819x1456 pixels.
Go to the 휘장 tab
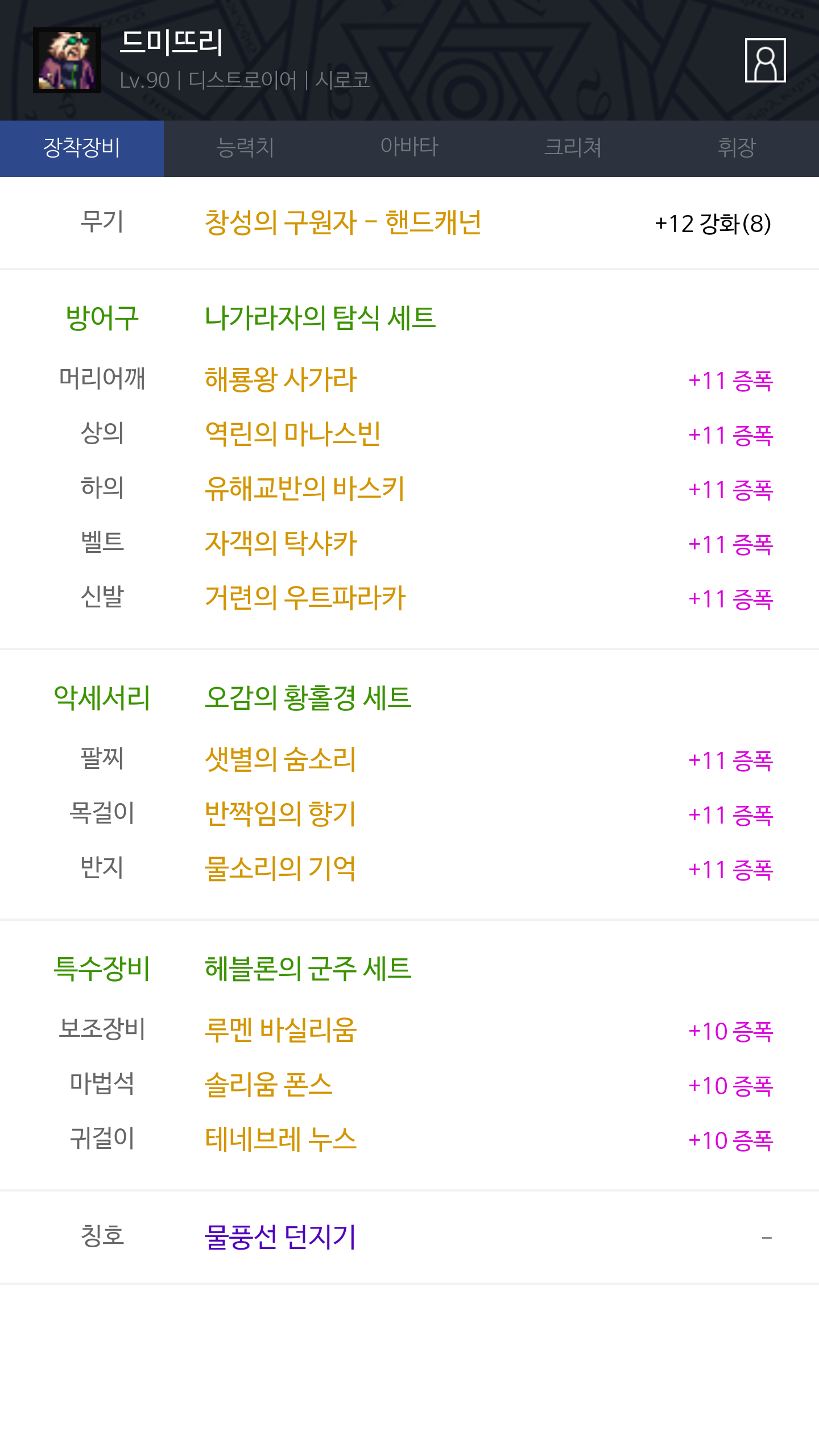click(x=737, y=148)
